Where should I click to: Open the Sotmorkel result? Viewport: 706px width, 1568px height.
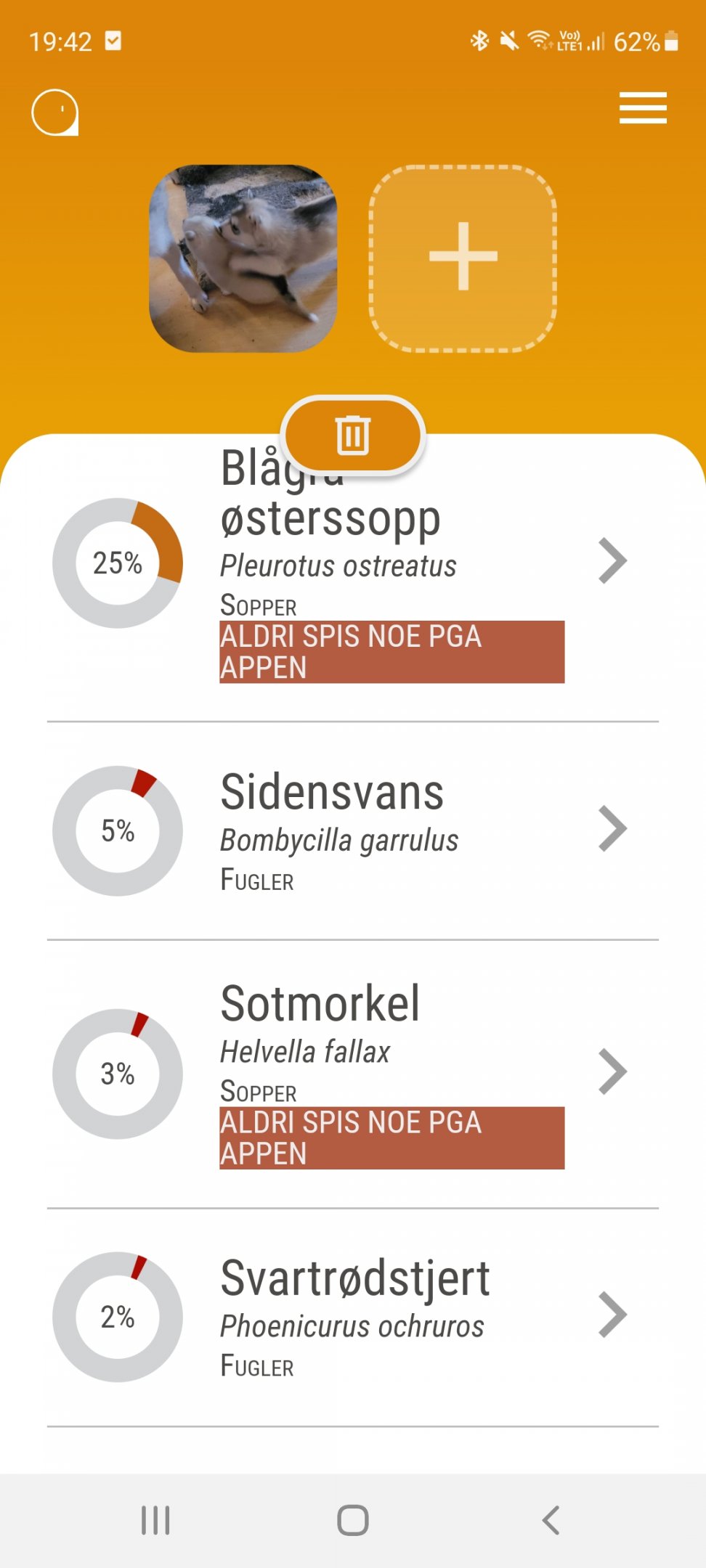click(x=353, y=1074)
